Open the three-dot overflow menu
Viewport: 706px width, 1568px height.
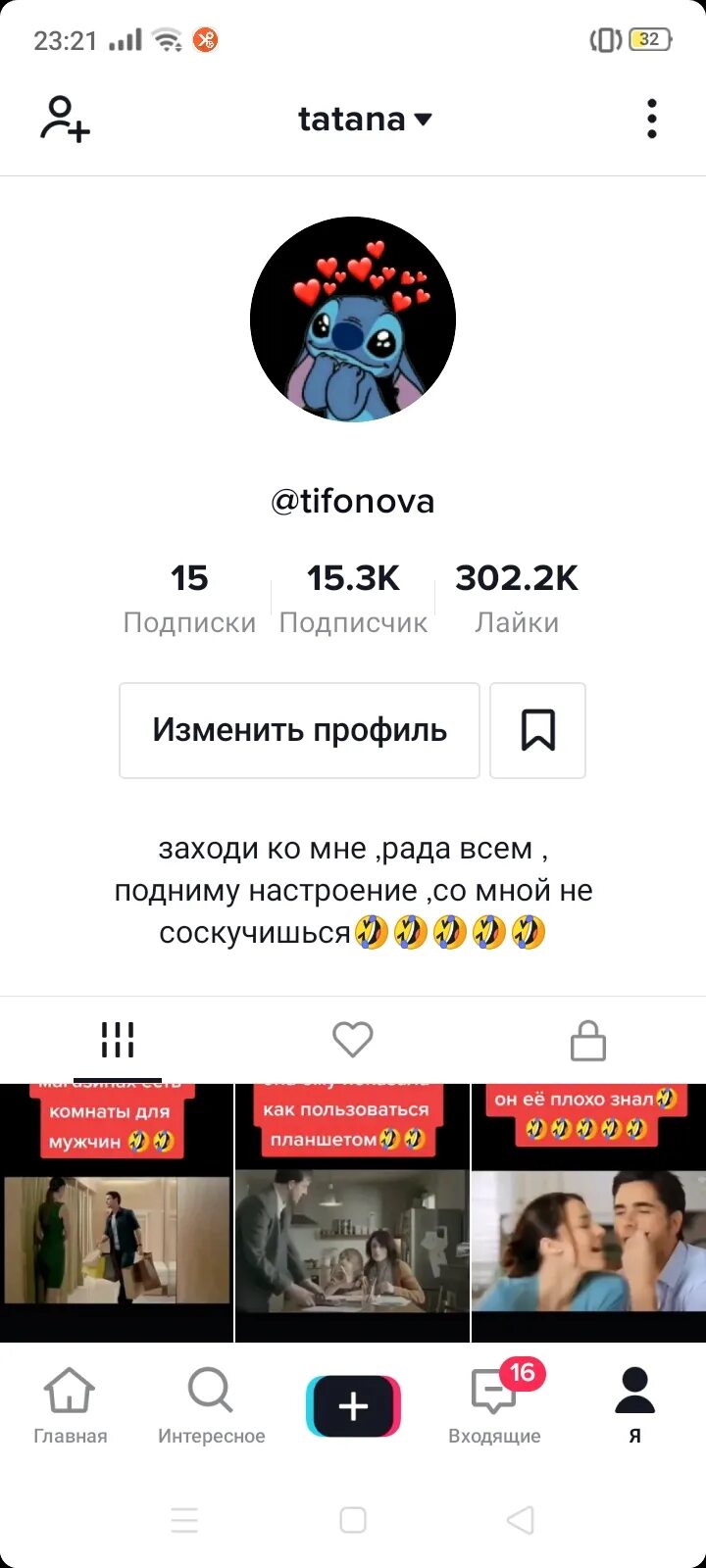point(652,119)
